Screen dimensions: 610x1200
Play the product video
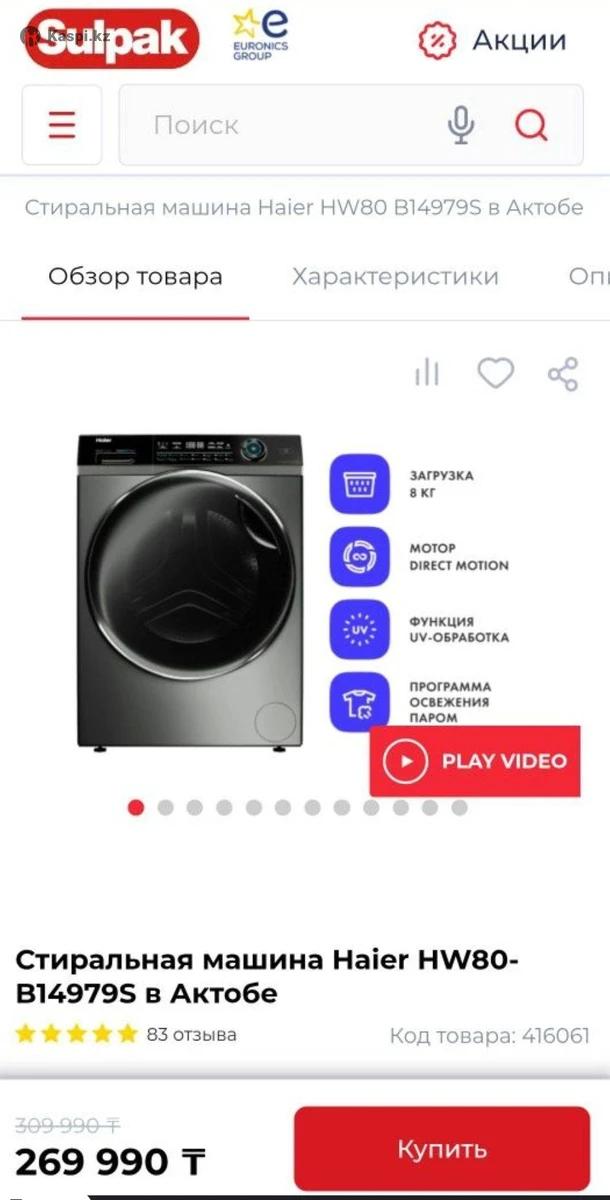(x=475, y=761)
